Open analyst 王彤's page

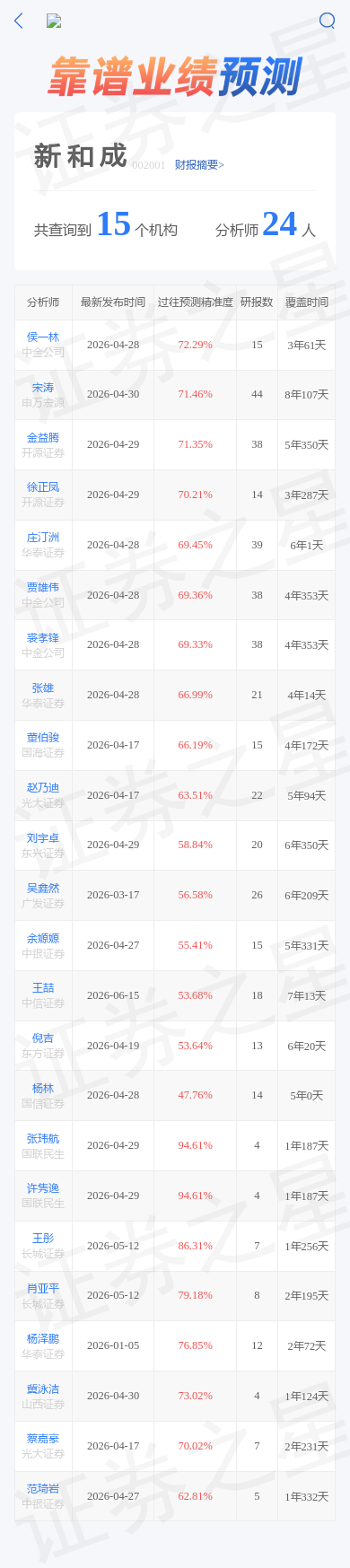pyautogui.click(x=43, y=1239)
